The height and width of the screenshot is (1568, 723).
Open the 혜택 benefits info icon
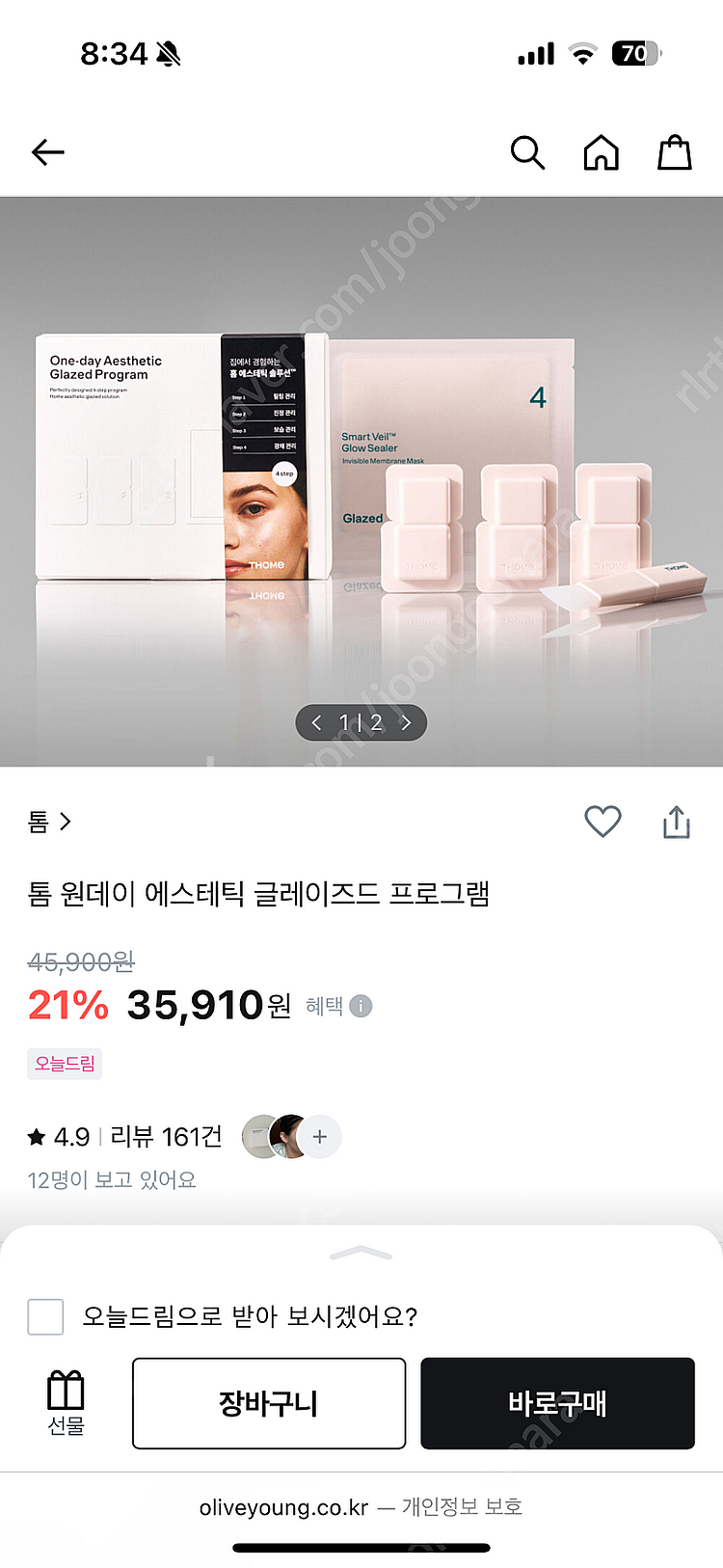(361, 1006)
